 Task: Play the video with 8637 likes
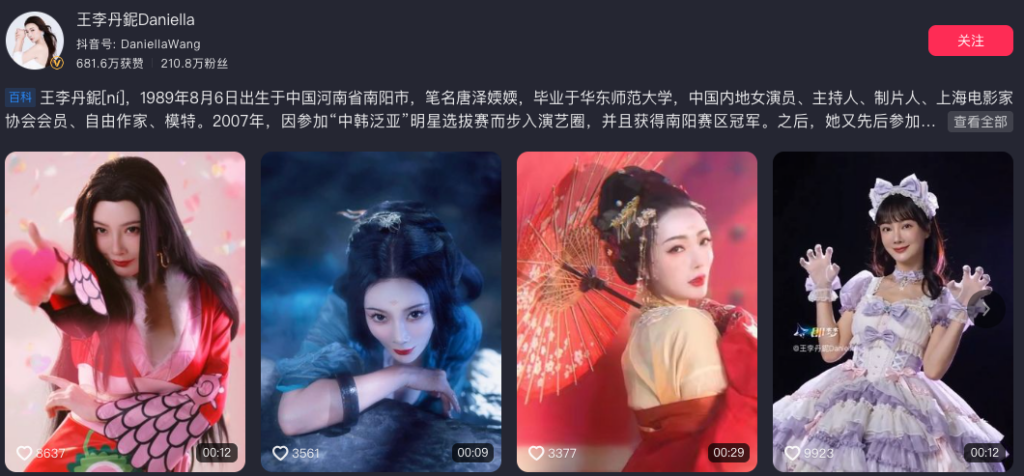(125, 310)
